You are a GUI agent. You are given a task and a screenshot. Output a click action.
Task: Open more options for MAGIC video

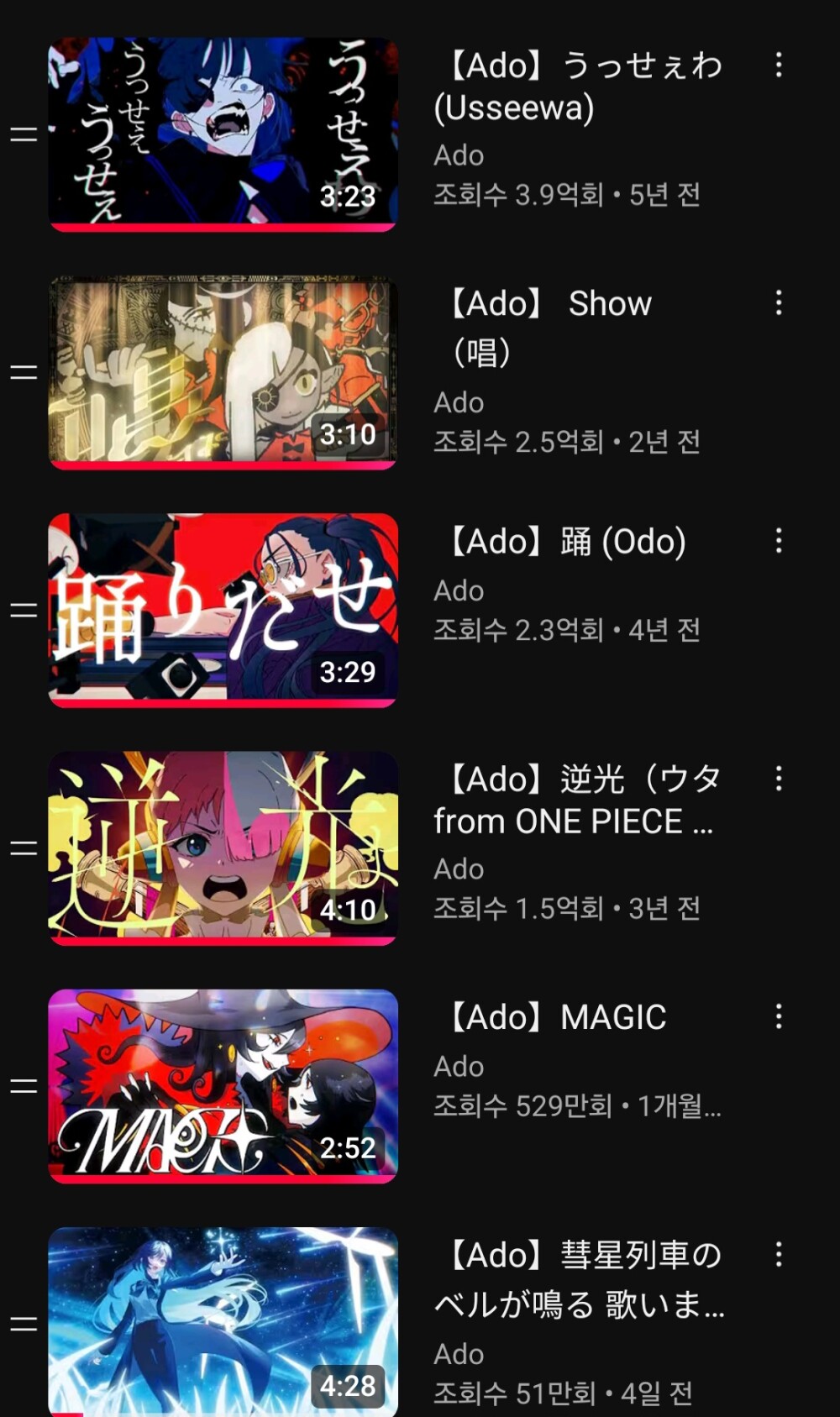(x=779, y=1016)
